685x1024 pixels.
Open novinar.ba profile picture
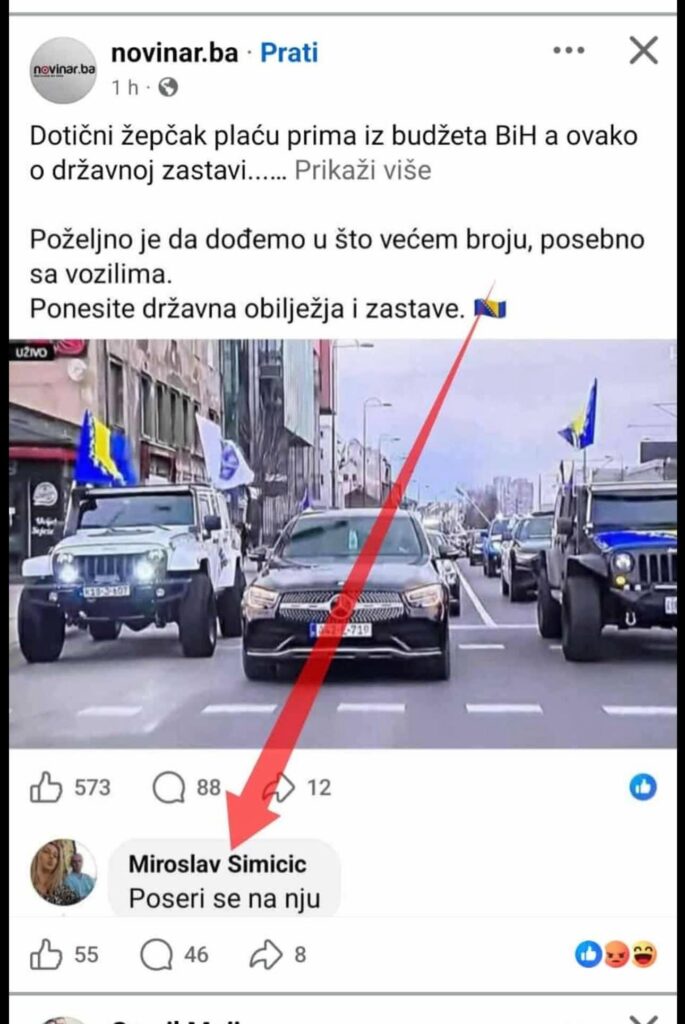63,70
